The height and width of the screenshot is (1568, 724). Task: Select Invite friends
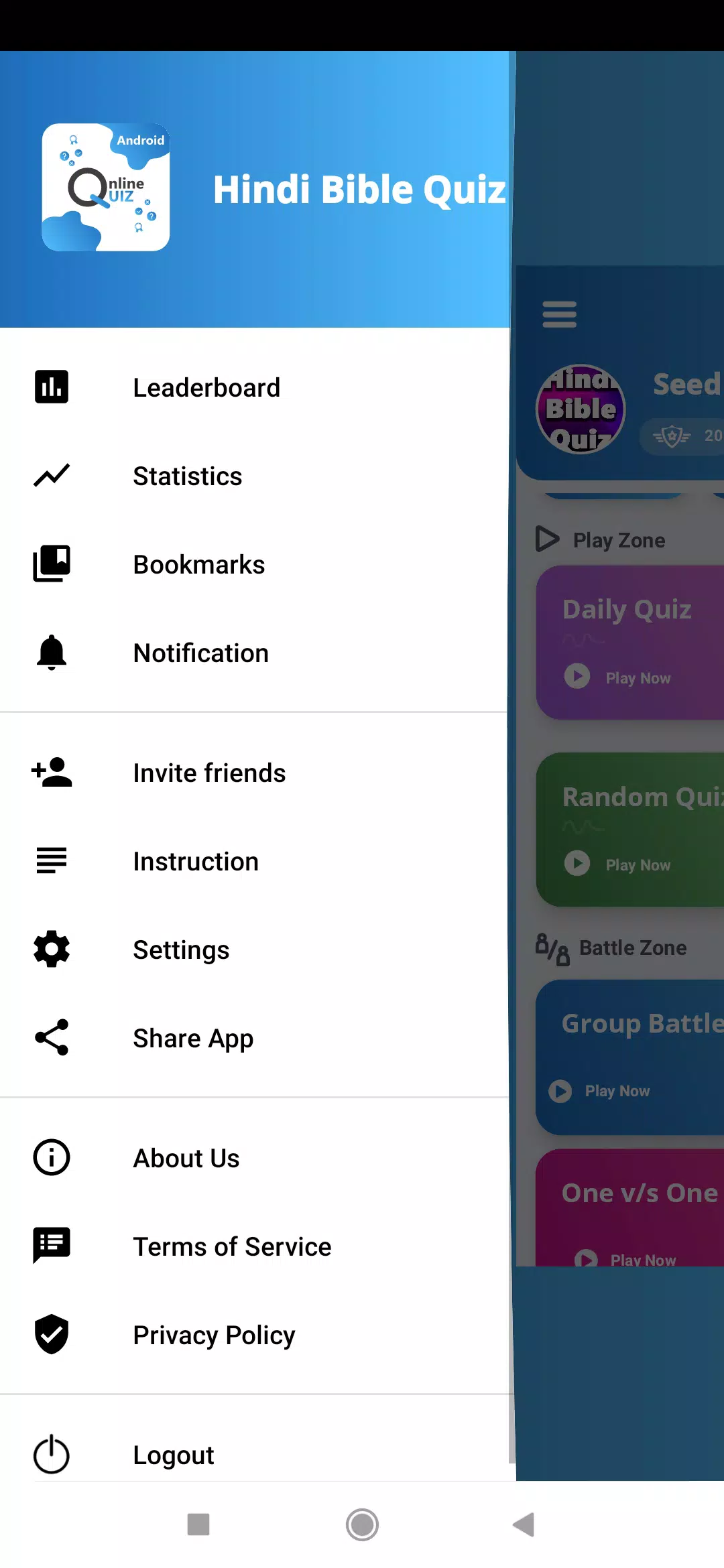pyautogui.click(x=209, y=773)
